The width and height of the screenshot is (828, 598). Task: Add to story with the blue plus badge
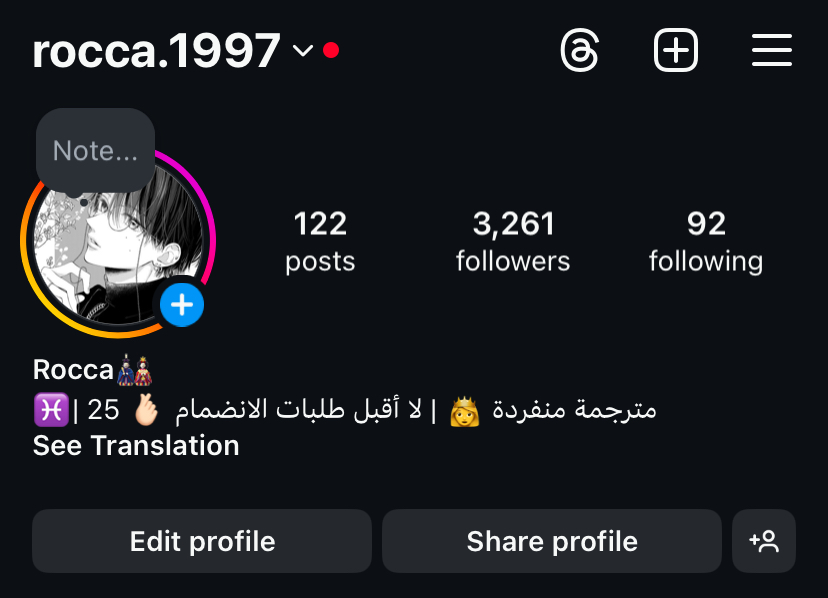pos(182,305)
